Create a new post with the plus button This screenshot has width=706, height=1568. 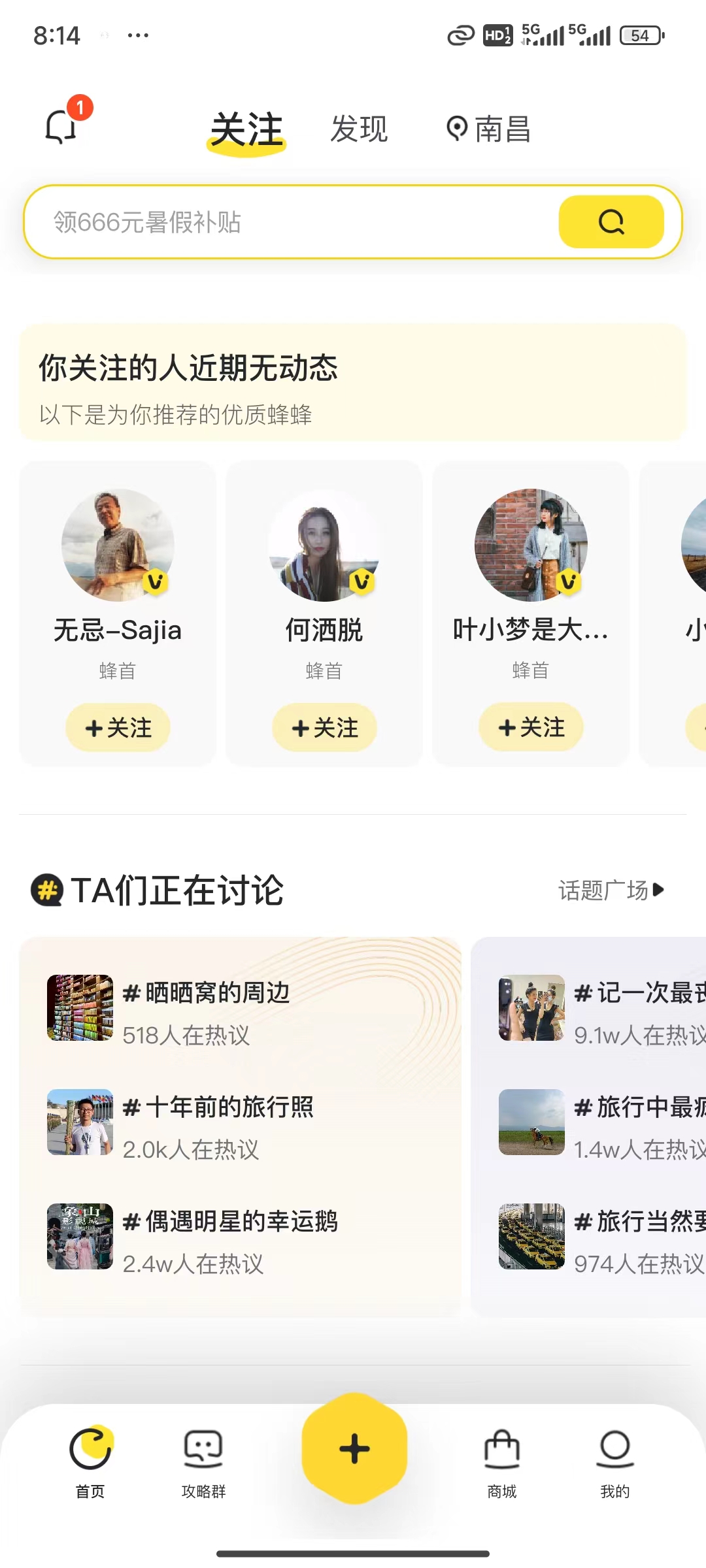(x=354, y=1448)
